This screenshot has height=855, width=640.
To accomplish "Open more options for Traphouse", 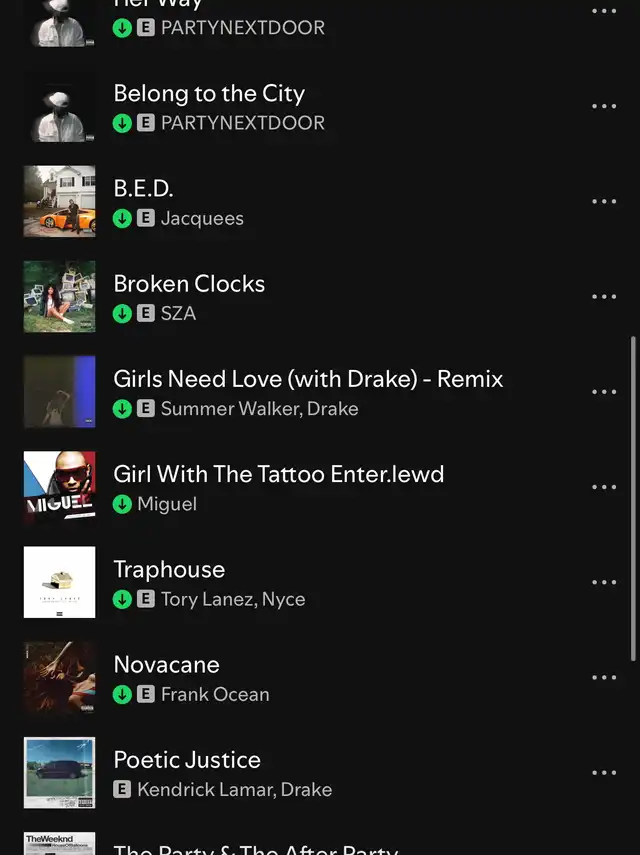I will [604, 582].
